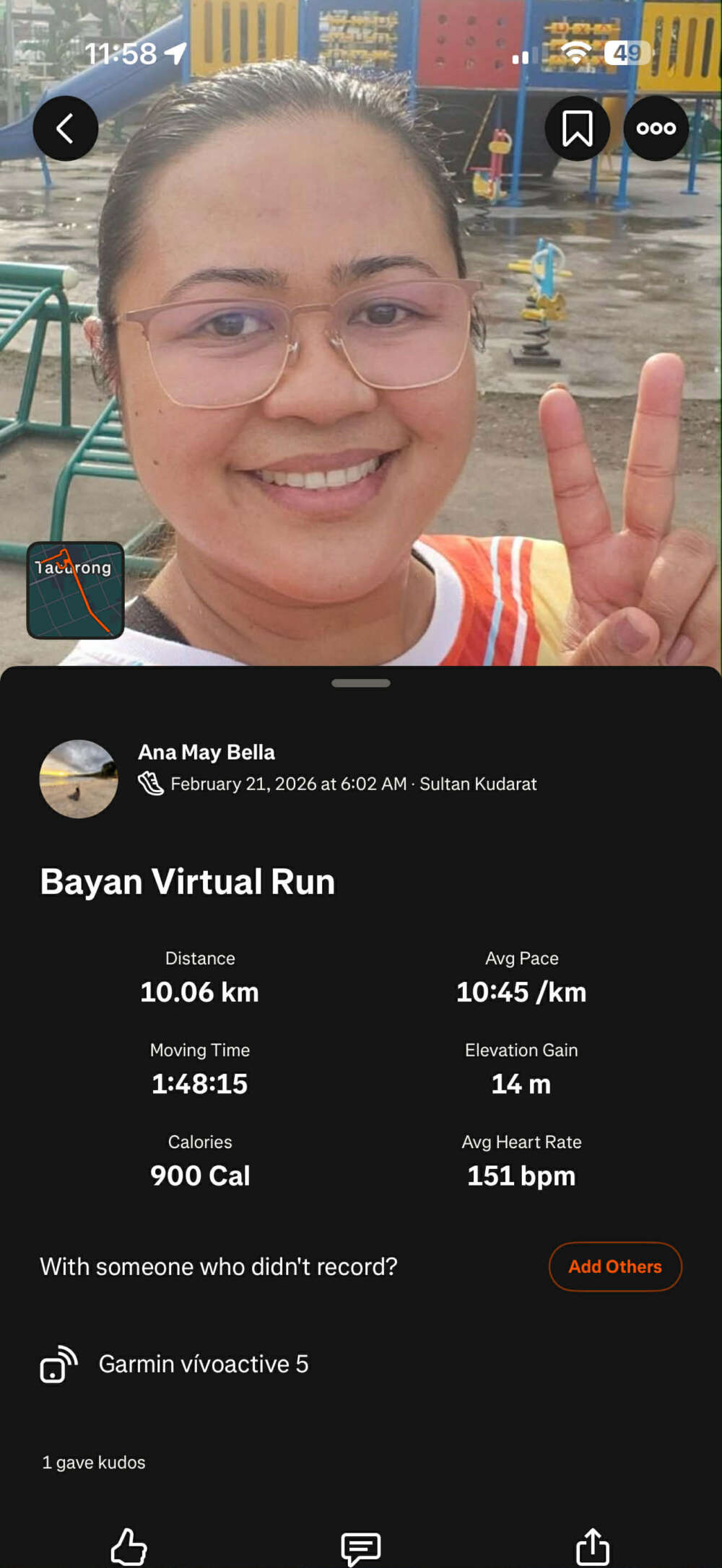Tap the Distance stat showing 10.06 km
722x1568 pixels.
coord(199,991)
